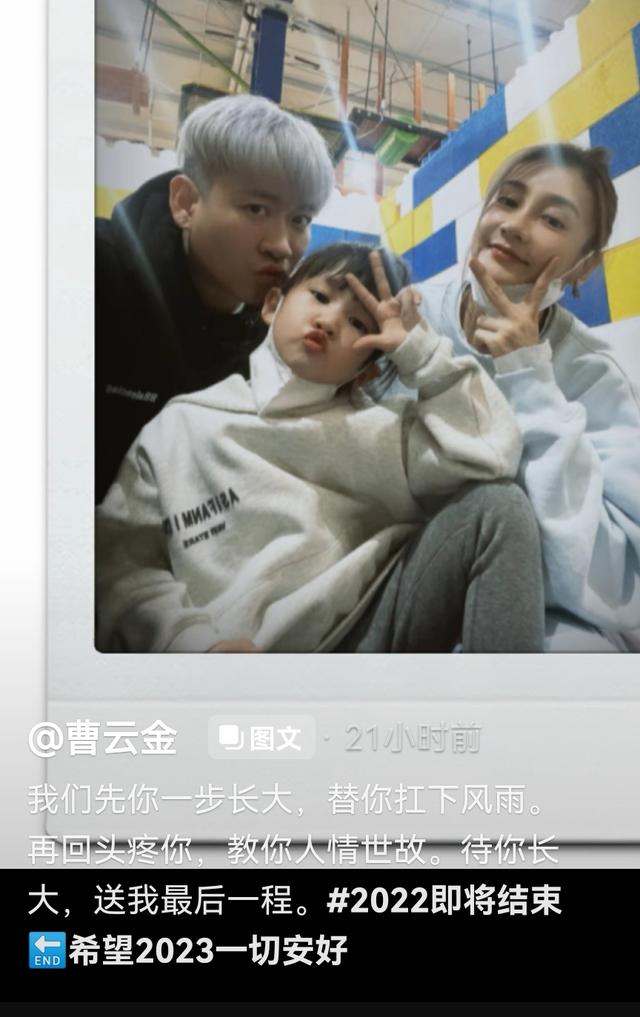640x1017 pixels.
Task: Tap the 图文 tag chip
Action: pos(262,739)
